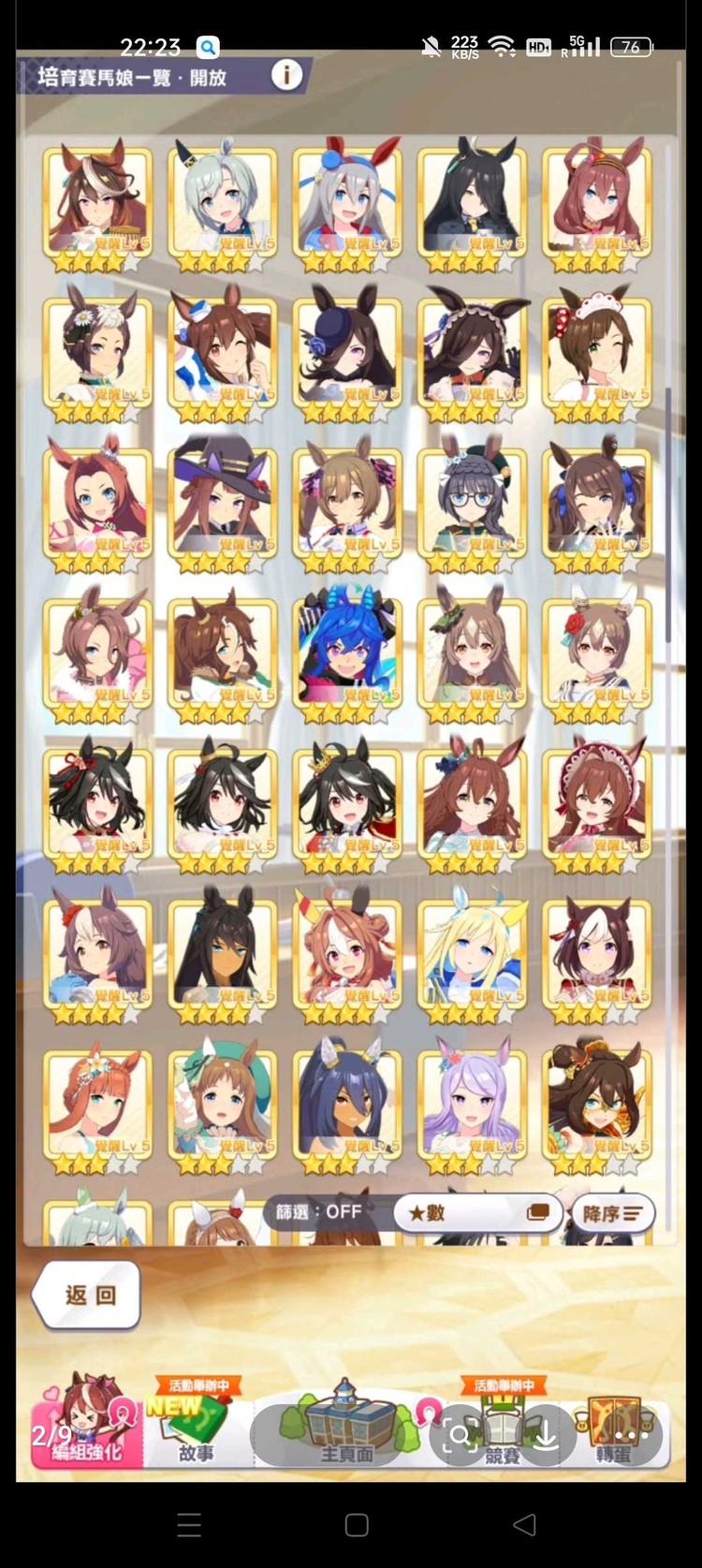Switch to the 編組強化 tab
Image resolution: width=702 pixels, height=1568 pixels.
coord(86,1434)
